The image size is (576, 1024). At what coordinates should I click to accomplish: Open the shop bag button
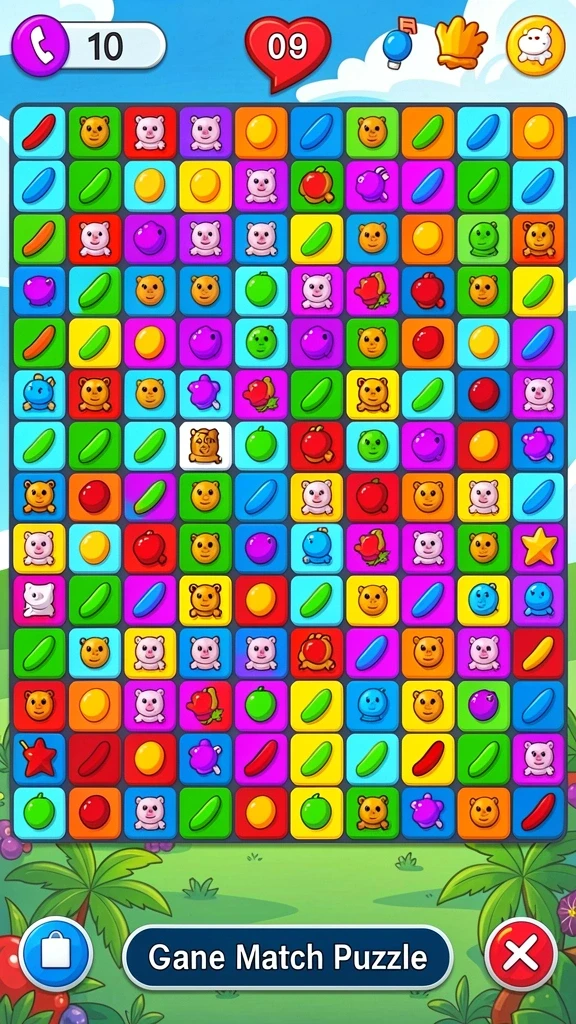coord(56,953)
